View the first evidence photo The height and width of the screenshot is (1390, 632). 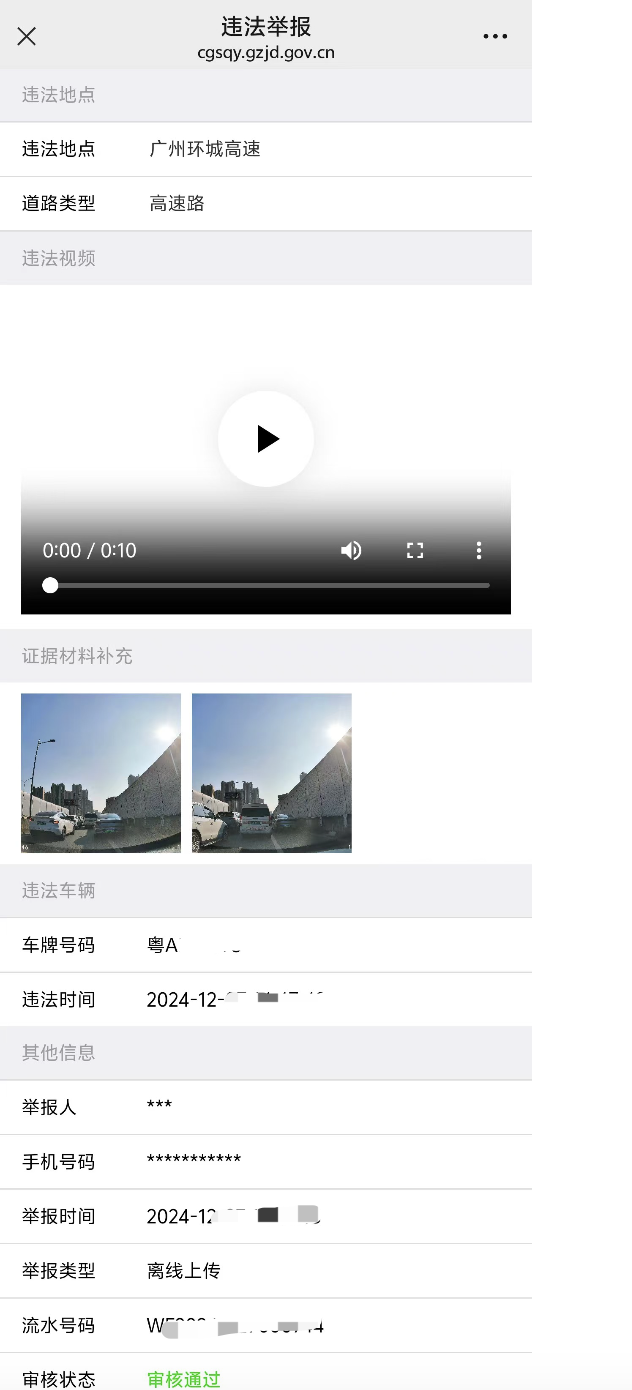(101, 773)
